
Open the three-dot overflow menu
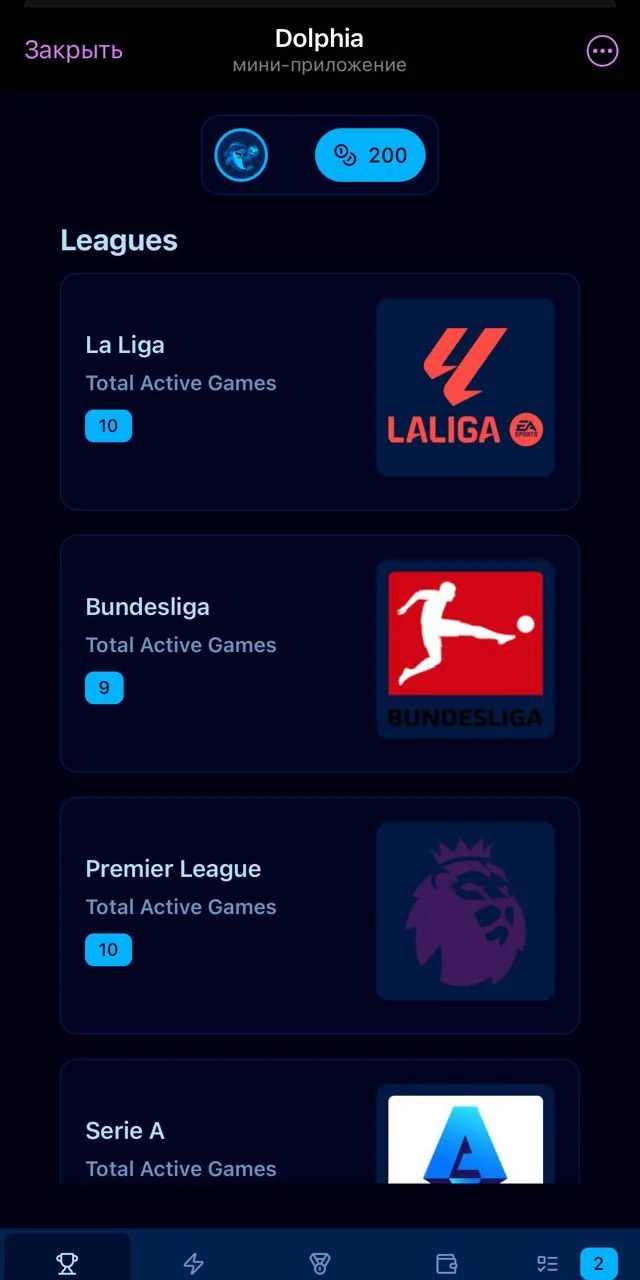click(603, 51)
